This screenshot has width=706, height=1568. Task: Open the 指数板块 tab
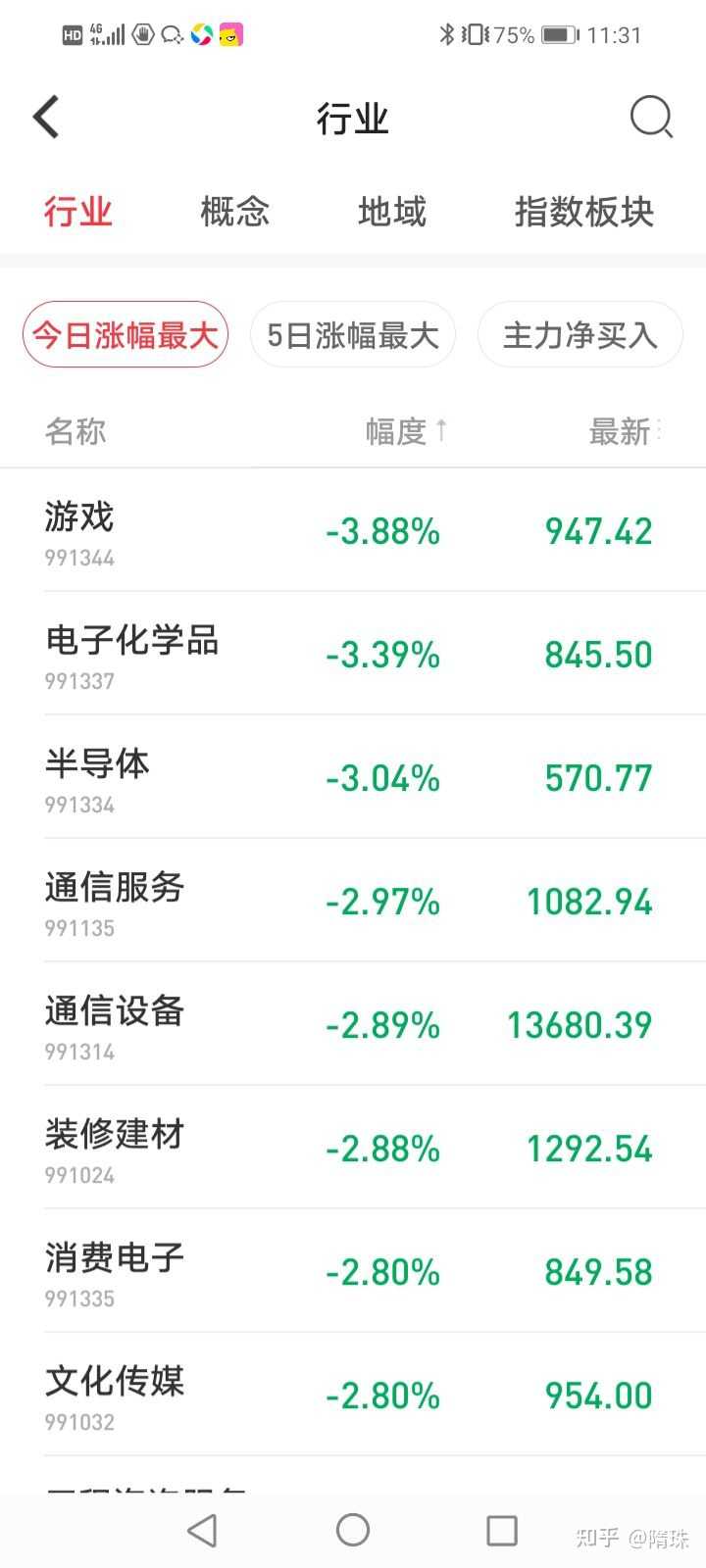[583, 212]
